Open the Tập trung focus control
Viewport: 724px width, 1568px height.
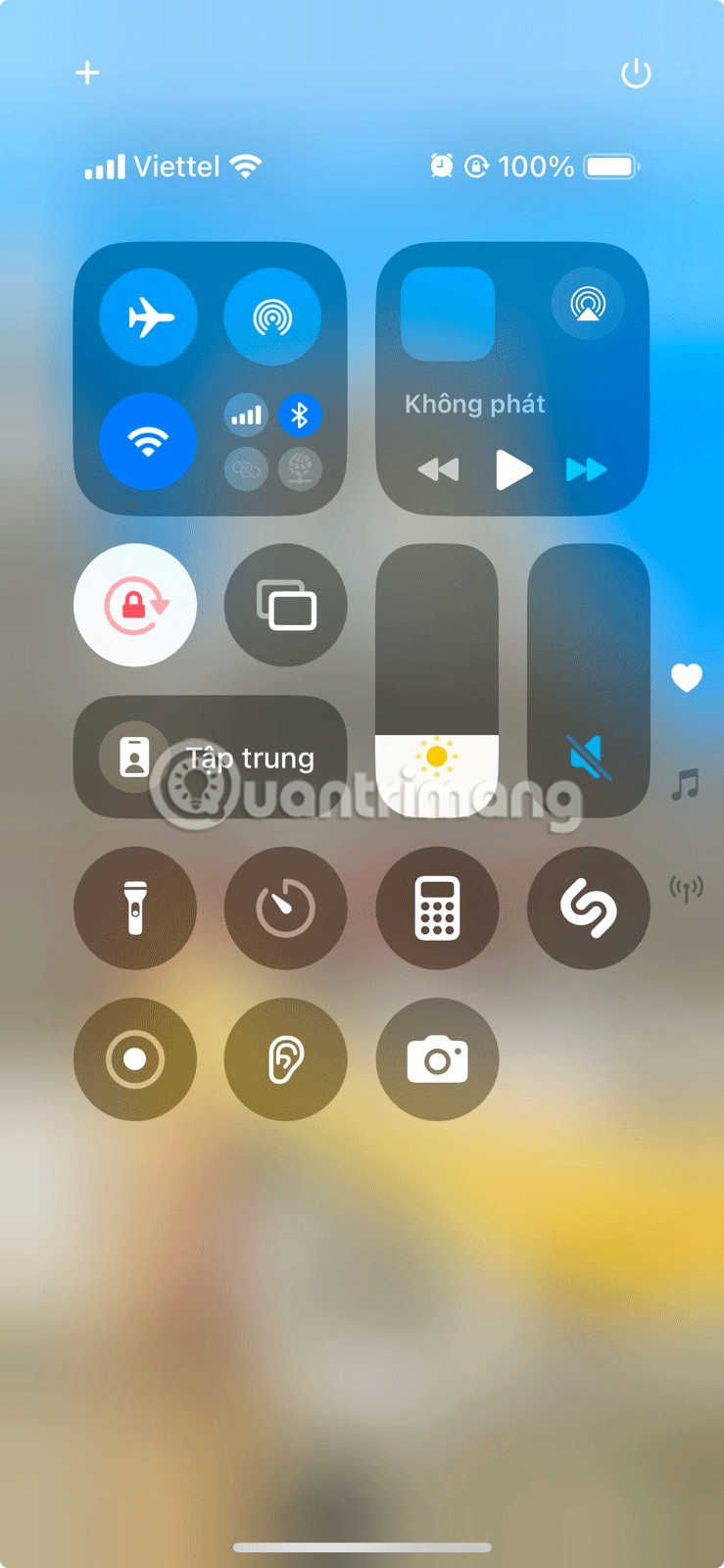[211, 758]
